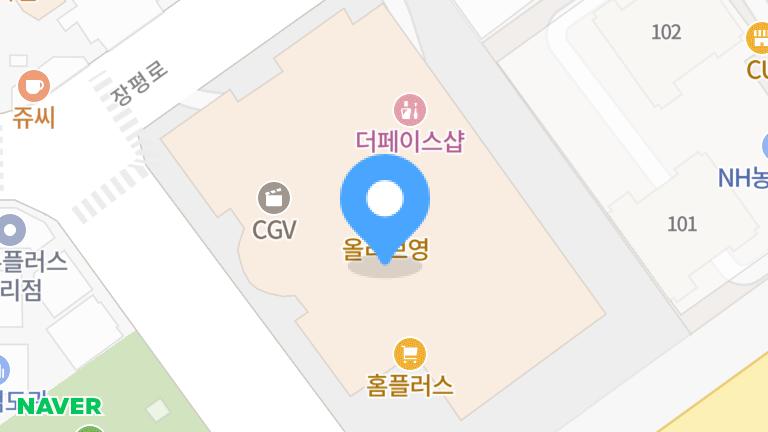Select the CGV cinema marker

tap(274, 198)
